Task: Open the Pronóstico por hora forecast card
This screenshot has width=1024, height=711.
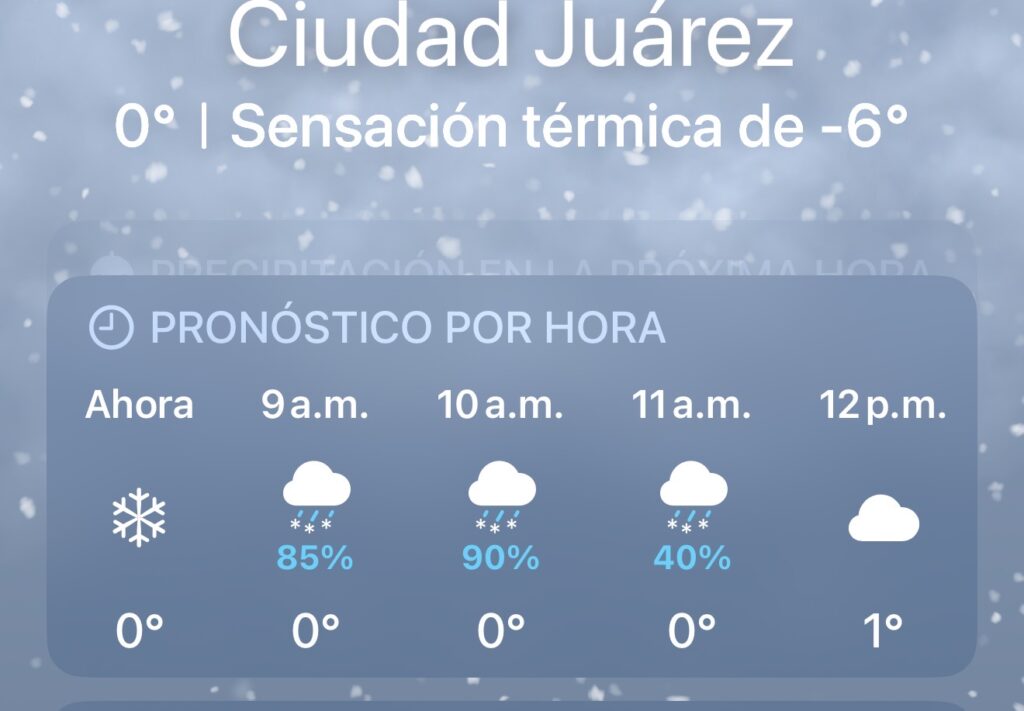Action: tap(406, 328)
